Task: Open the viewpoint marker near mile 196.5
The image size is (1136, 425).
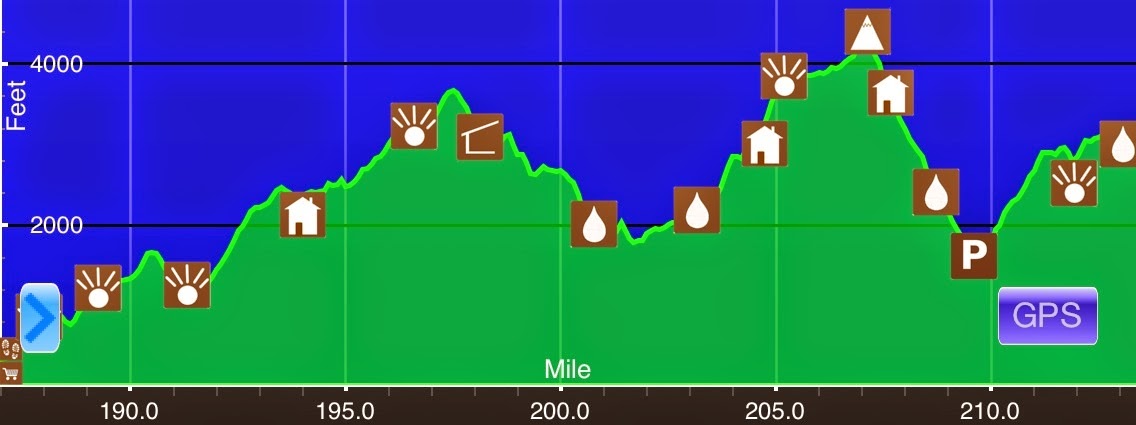Action: click(414, 126)
